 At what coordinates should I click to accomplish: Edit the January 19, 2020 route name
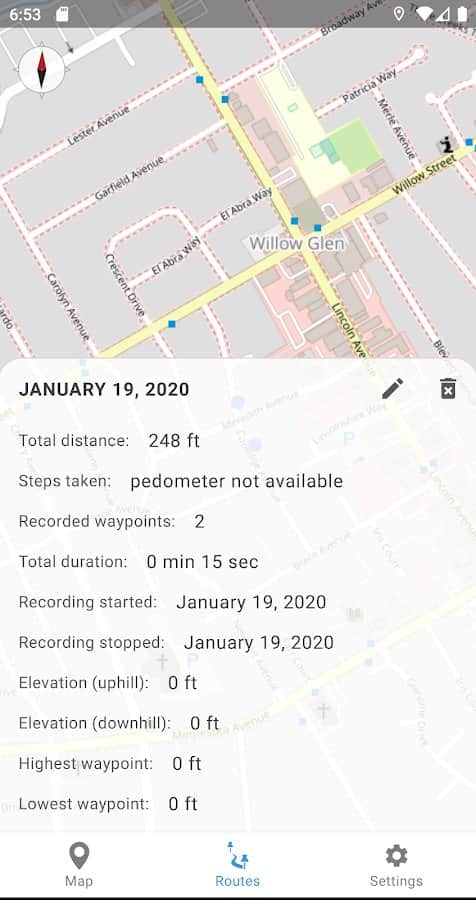pos(392,389)
